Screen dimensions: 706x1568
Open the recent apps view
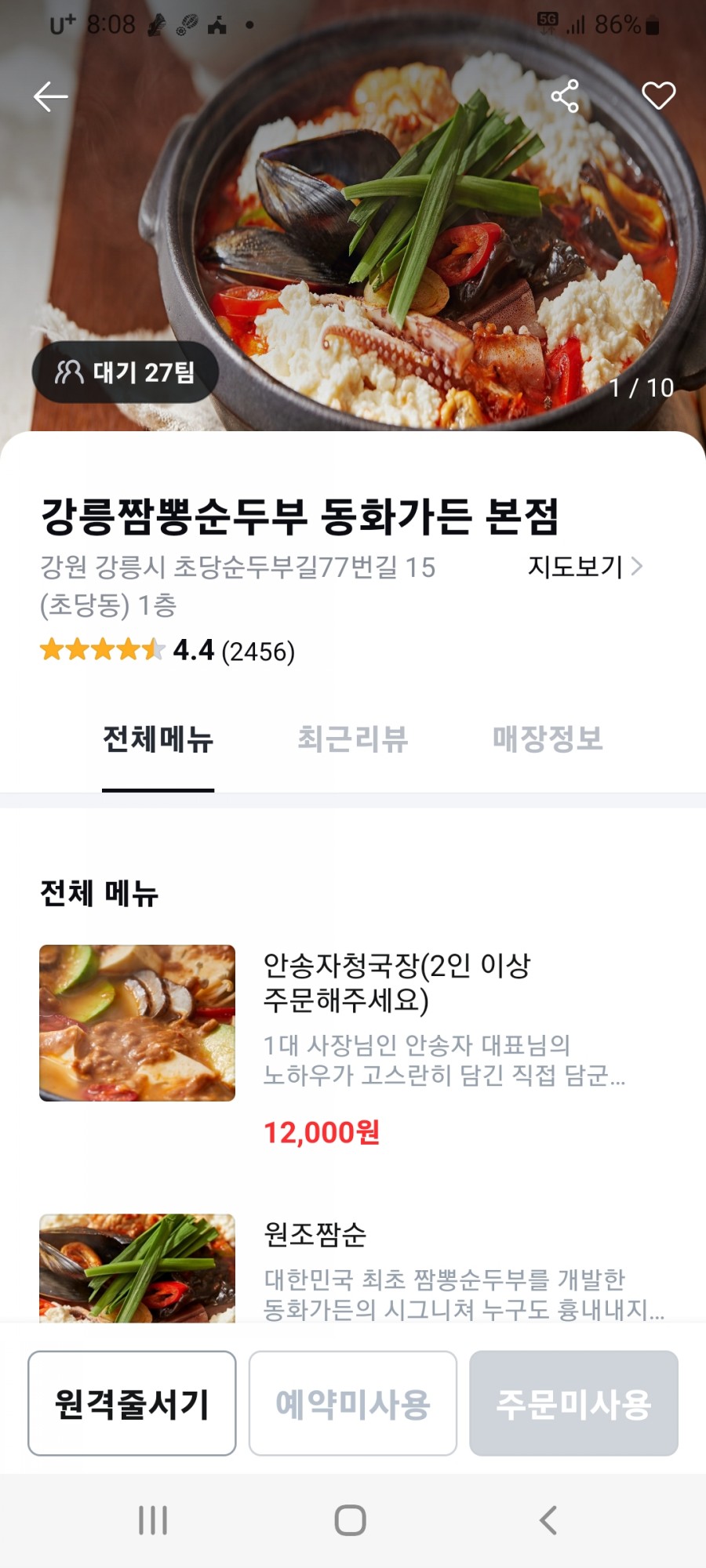[x=153, y=1520]
